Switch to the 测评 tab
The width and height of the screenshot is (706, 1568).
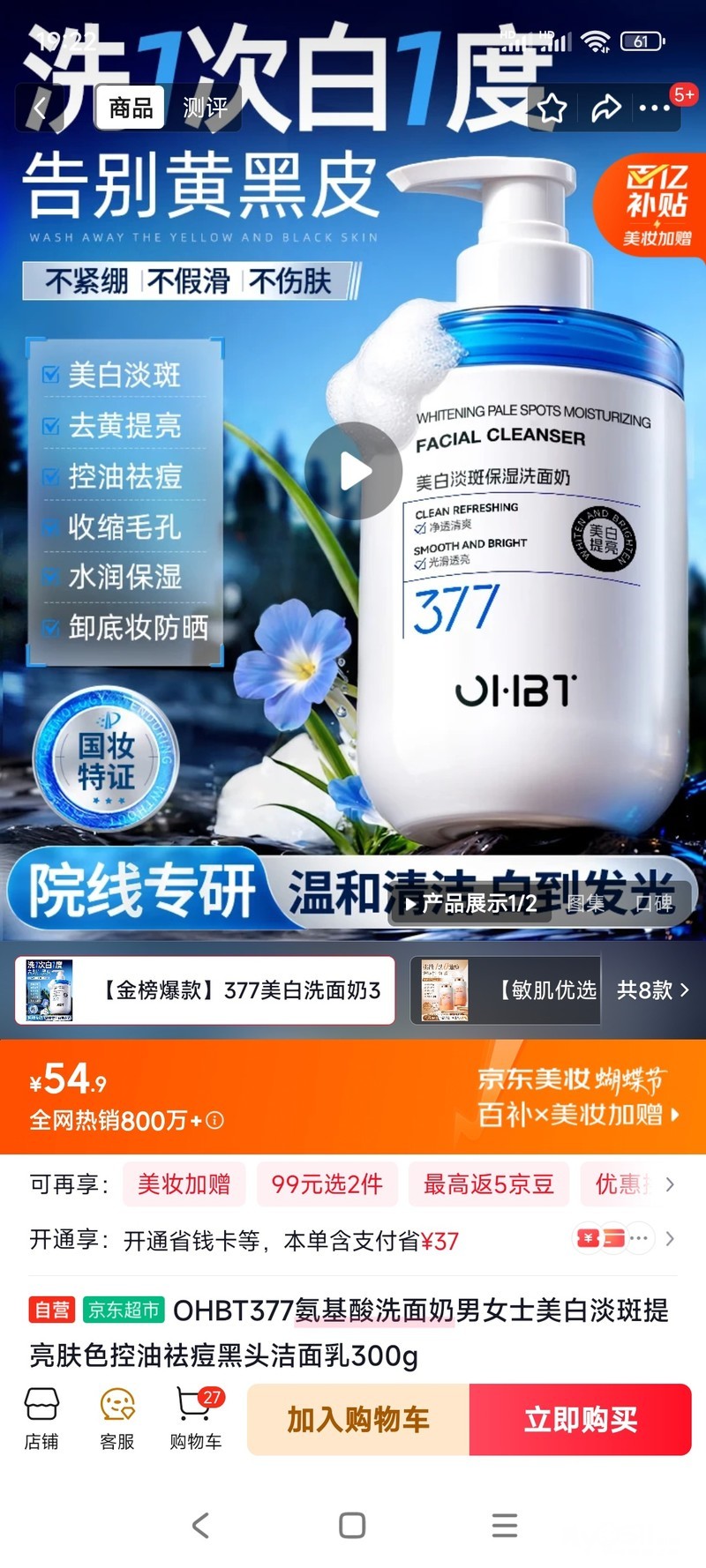[205, 108]
